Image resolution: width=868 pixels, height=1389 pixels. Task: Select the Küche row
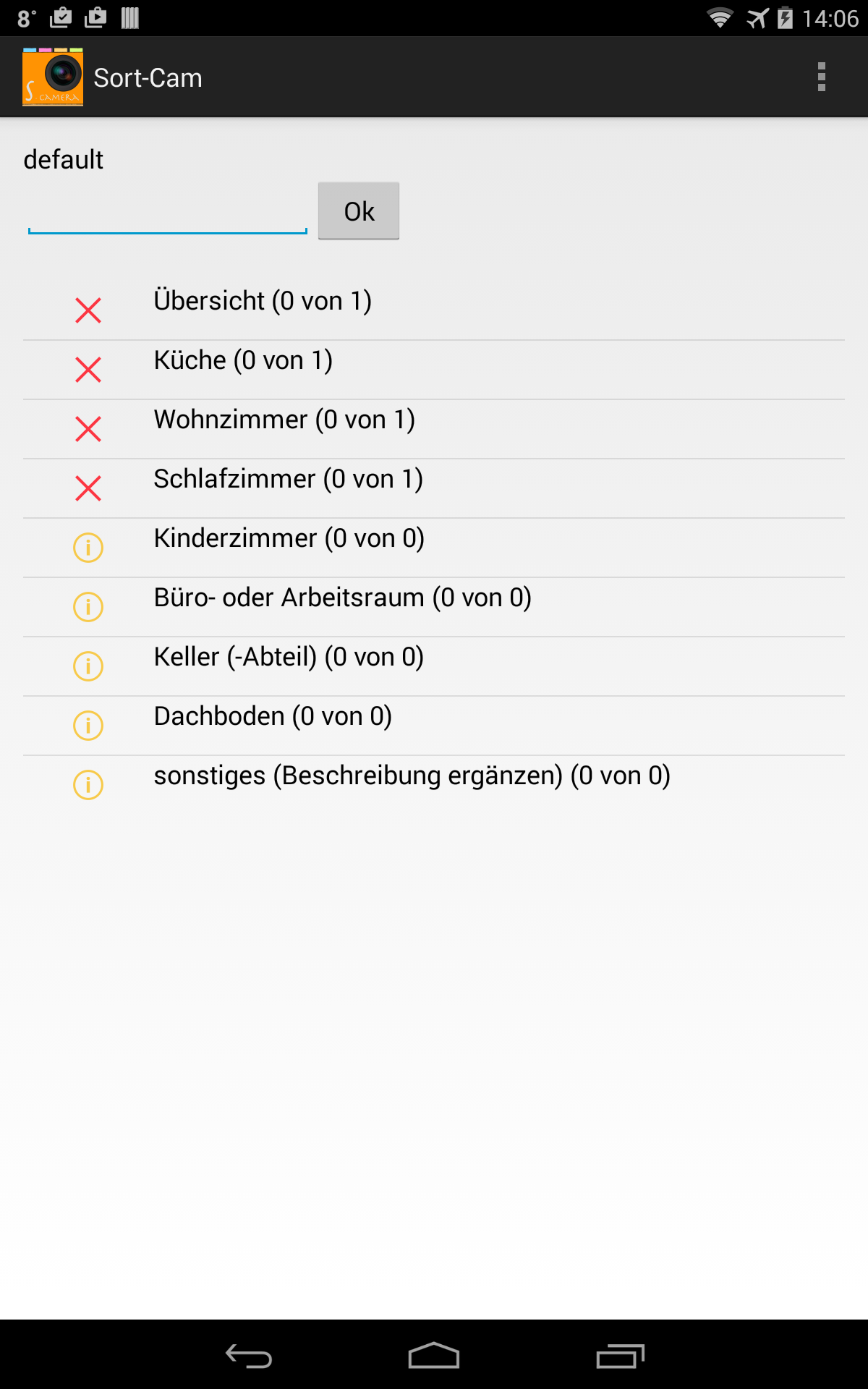click(434, 370)
